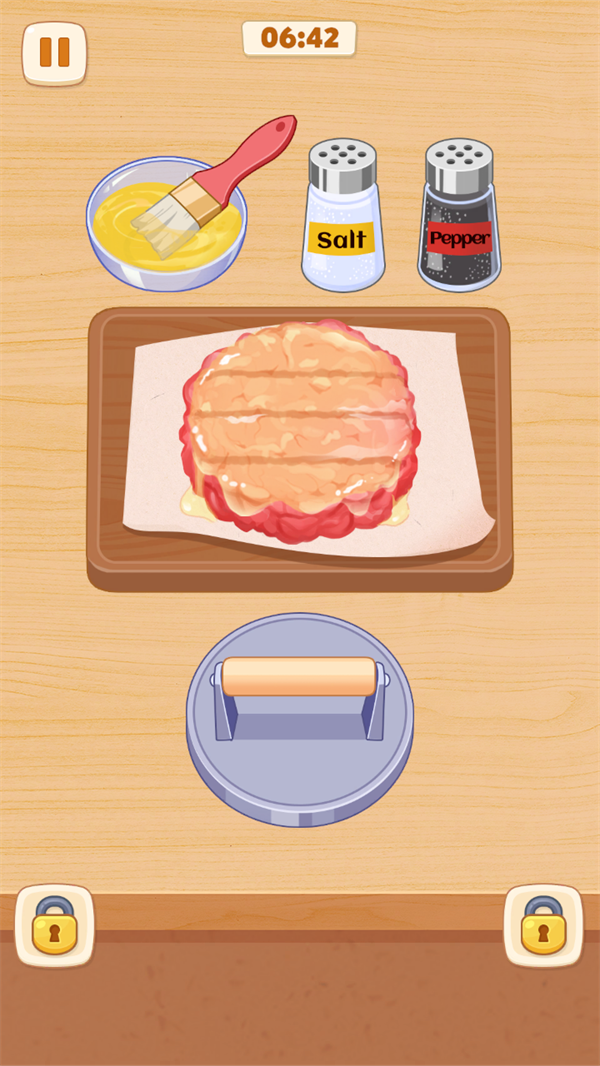The height and width of the screenshot is (1066, 600).
Task: Pause the game
Action: pos(54,53)
